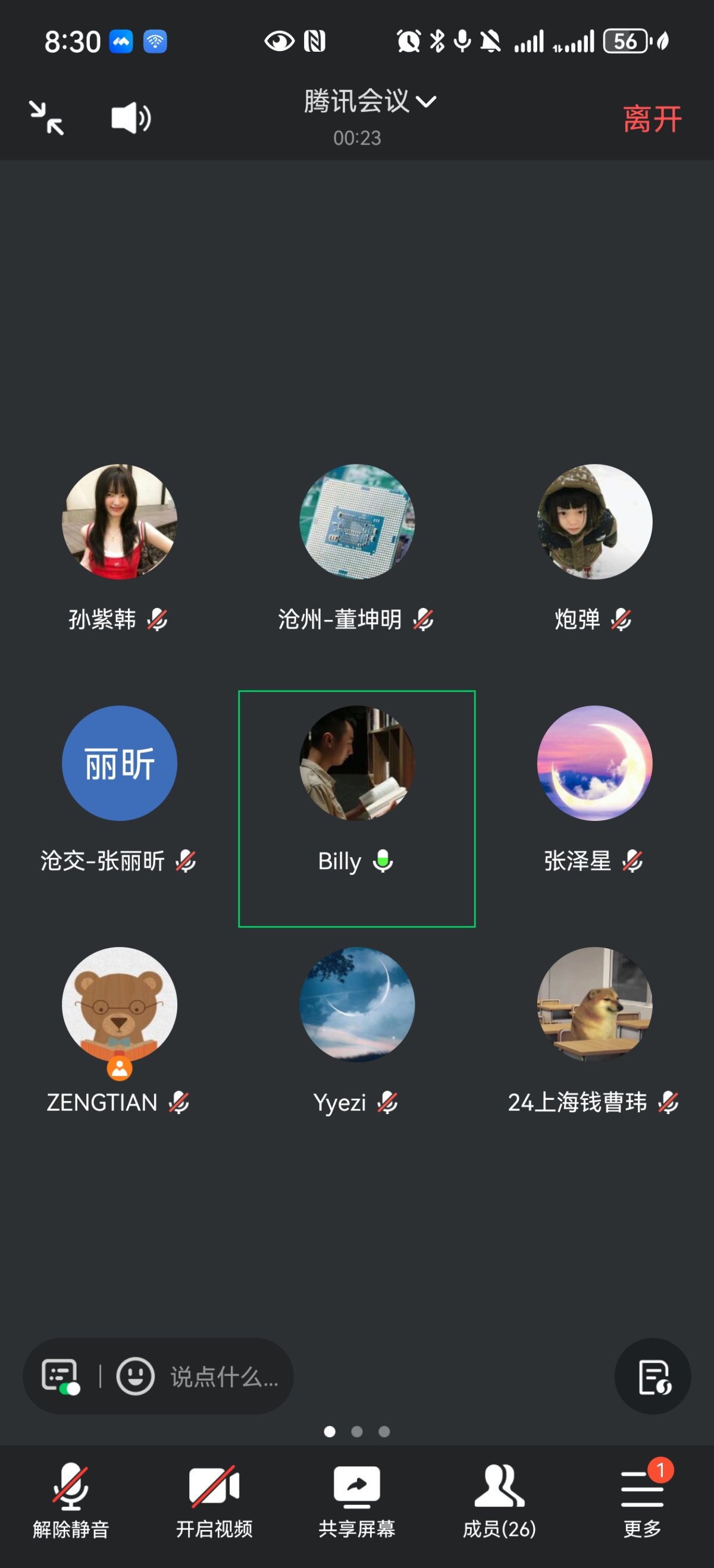The image size is (714, 1568).
Task: Select participant 张泽星
Action: [594, 763]
